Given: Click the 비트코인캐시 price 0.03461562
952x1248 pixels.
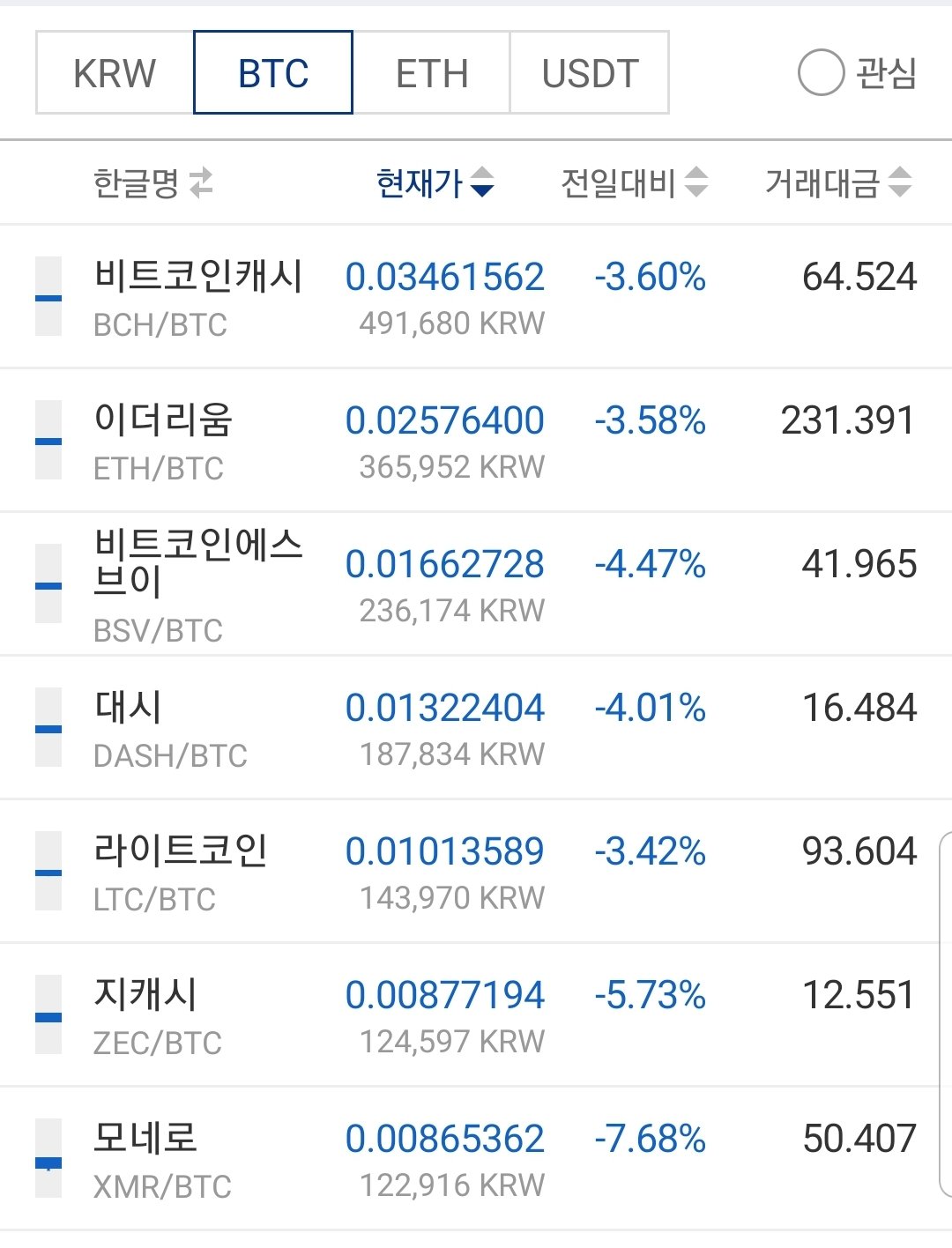Looking at the screenshot, I should [x=446, y=276].
